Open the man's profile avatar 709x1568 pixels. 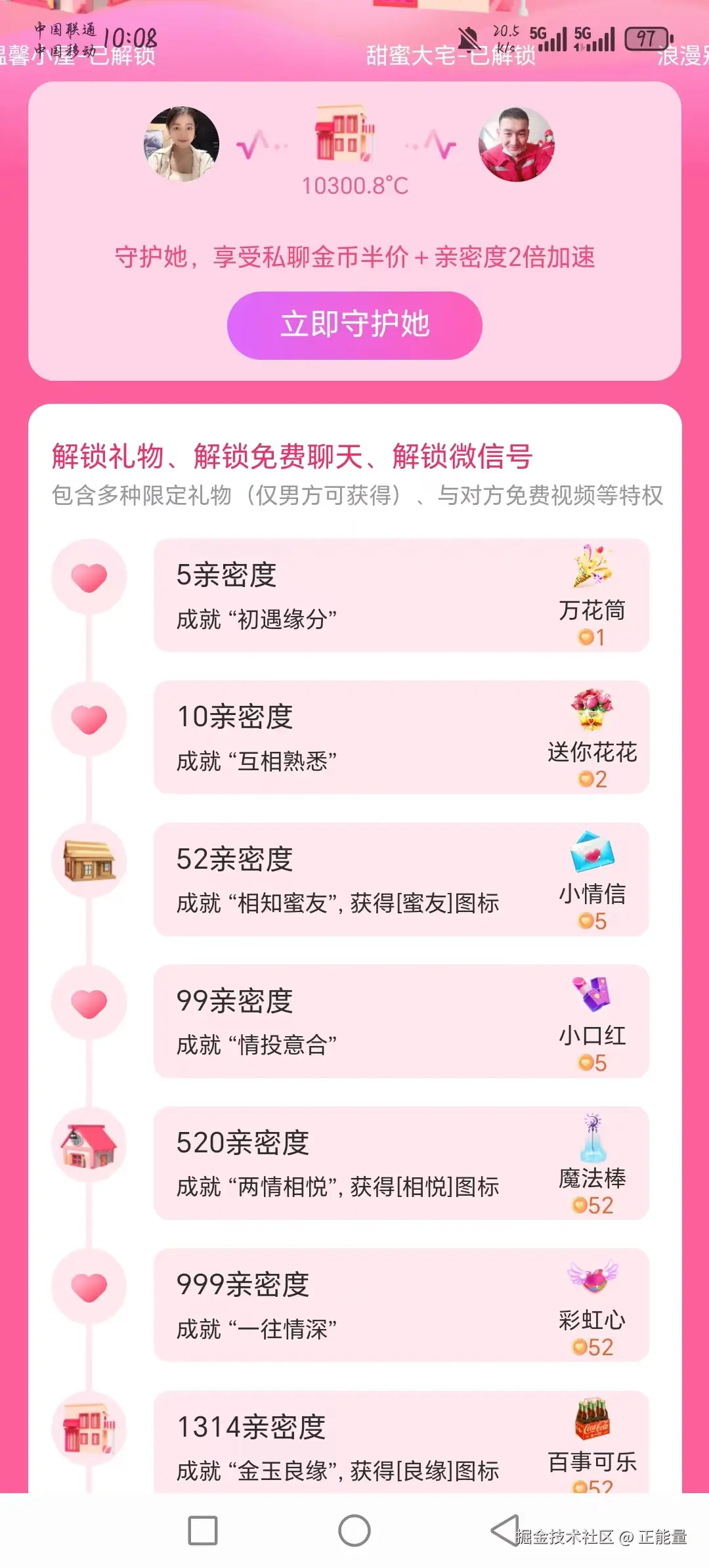tap(517, 144)
